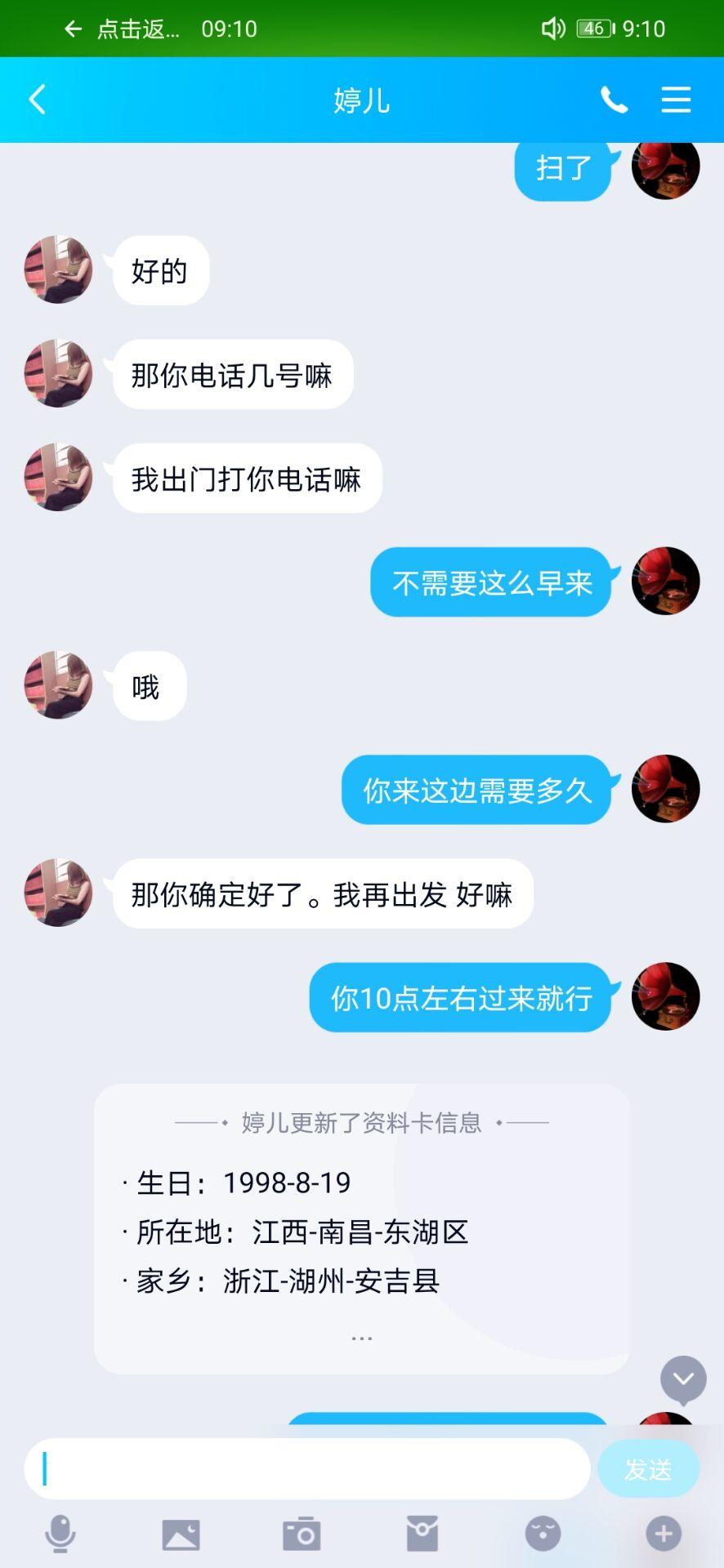724x1568 pixels.
Task: Start a voice call with 婷儿
Action: (x=614, y=100)
